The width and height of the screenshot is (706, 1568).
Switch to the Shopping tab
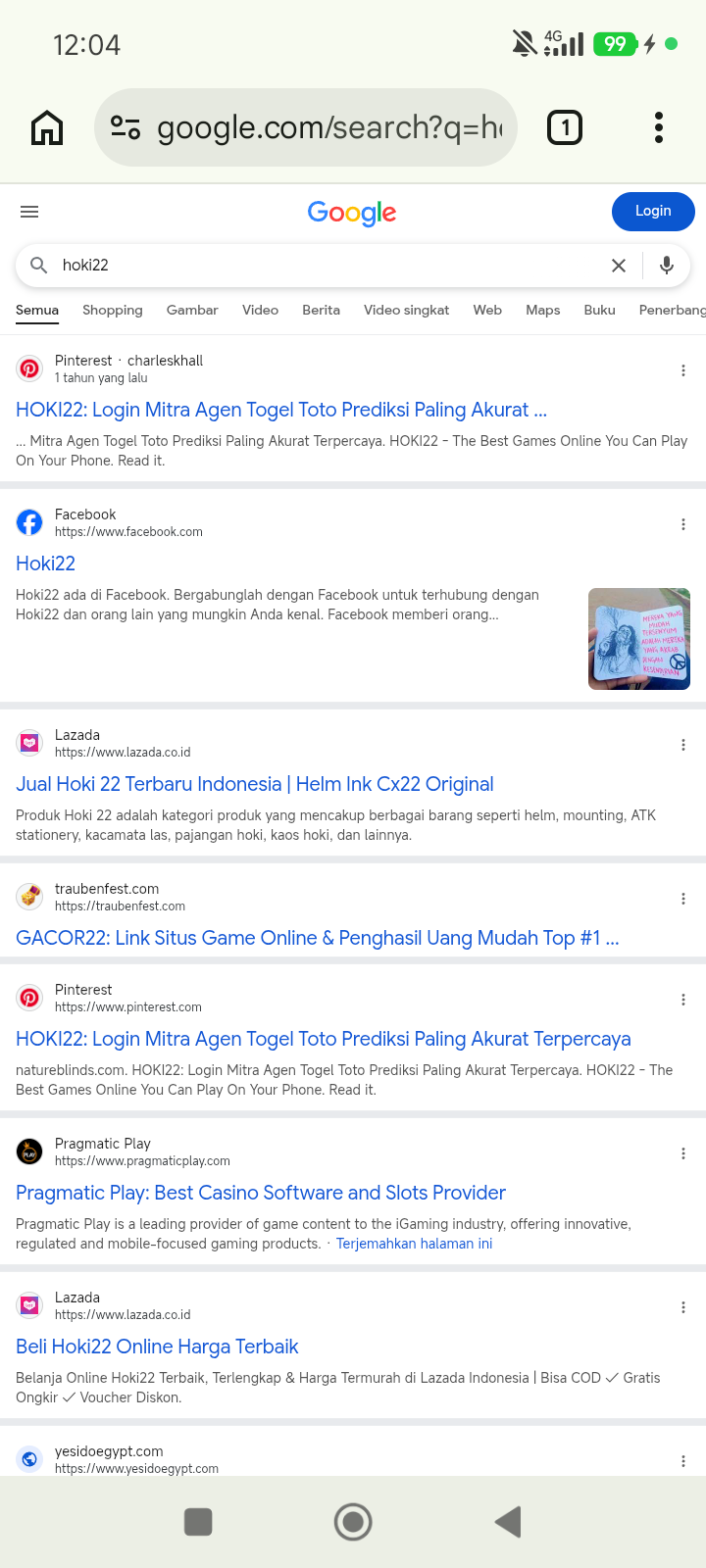coord(113,310)
